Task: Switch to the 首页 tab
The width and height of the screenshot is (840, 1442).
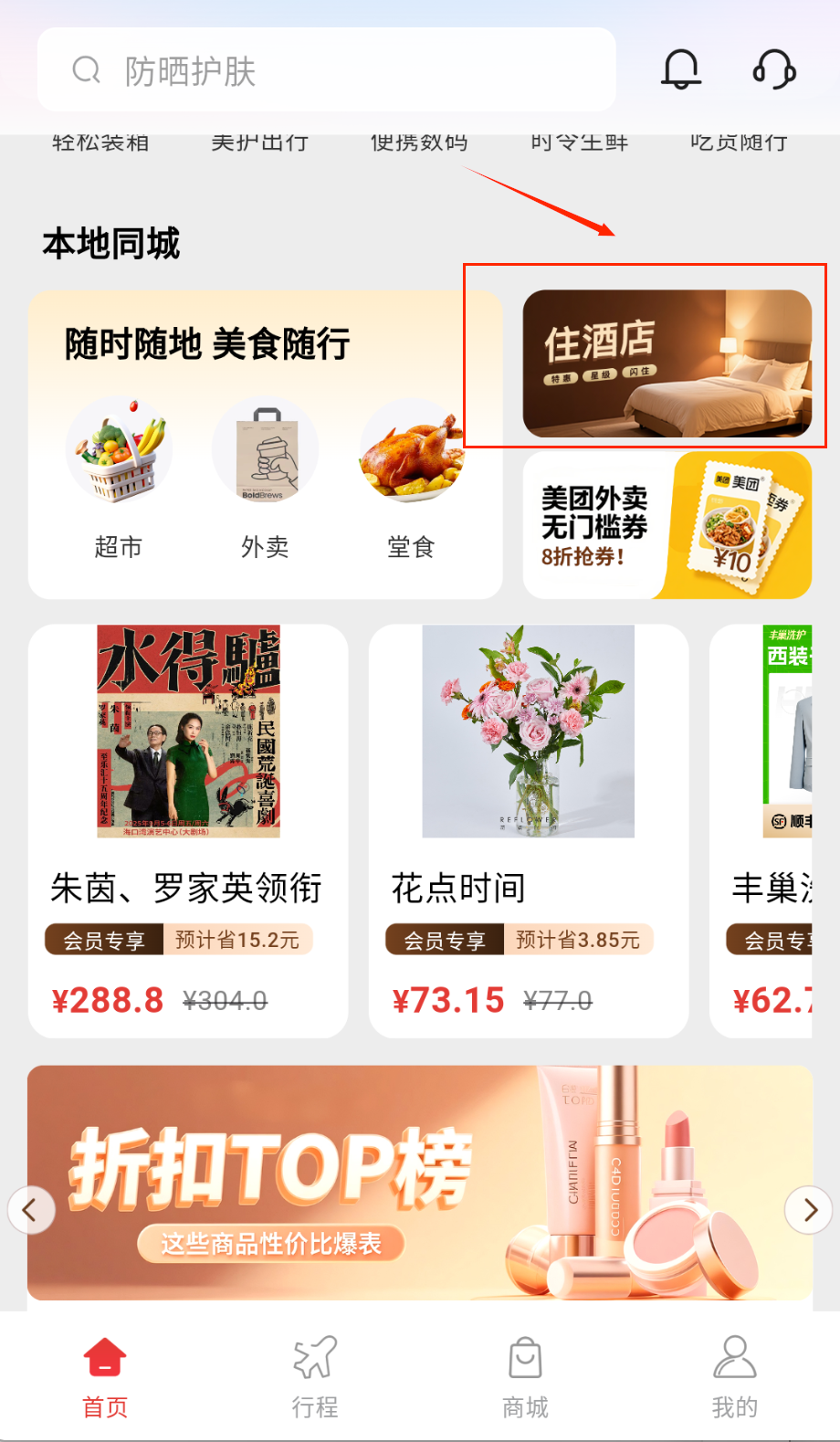Action: (x=105, y=1378)
